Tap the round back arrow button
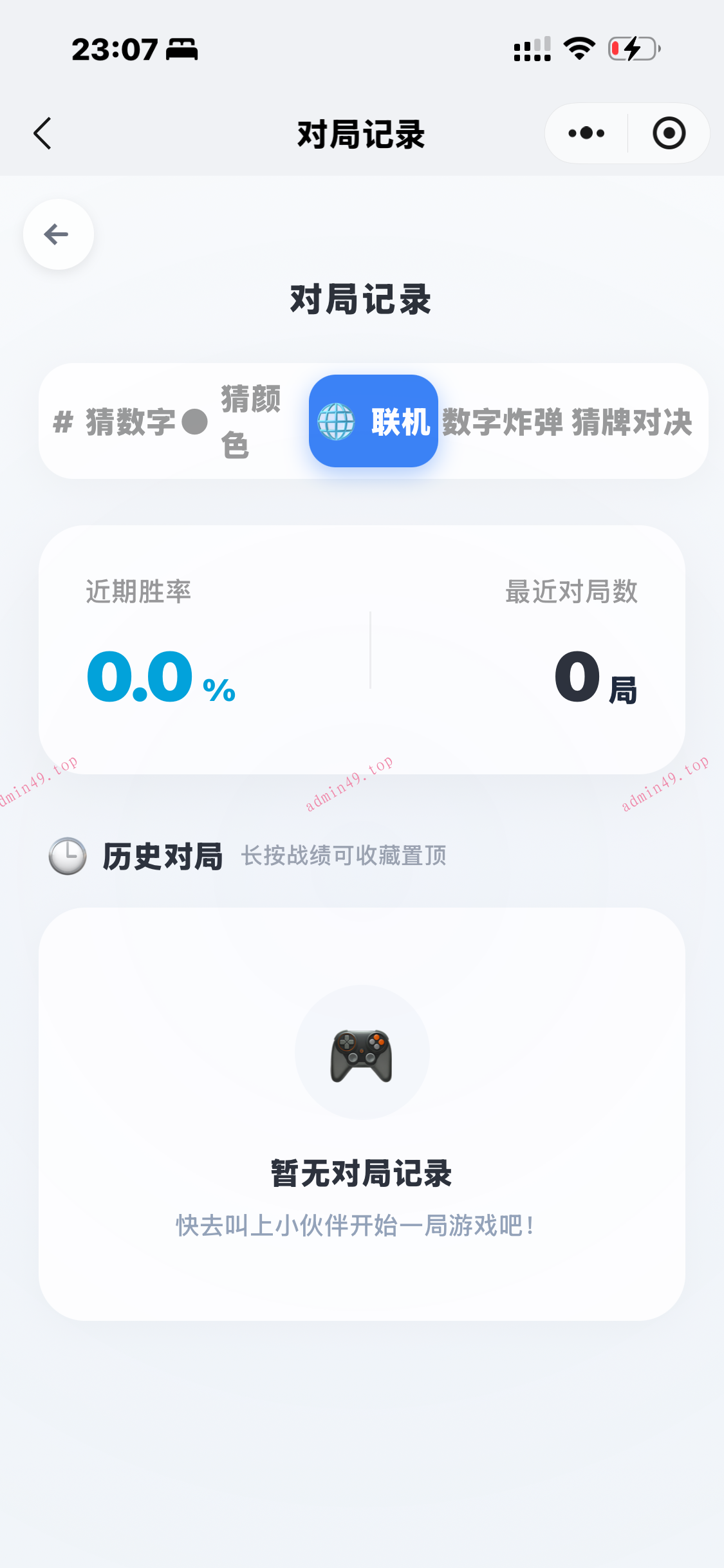Screen dimensions: 724x1568 [x=57, y=234]
